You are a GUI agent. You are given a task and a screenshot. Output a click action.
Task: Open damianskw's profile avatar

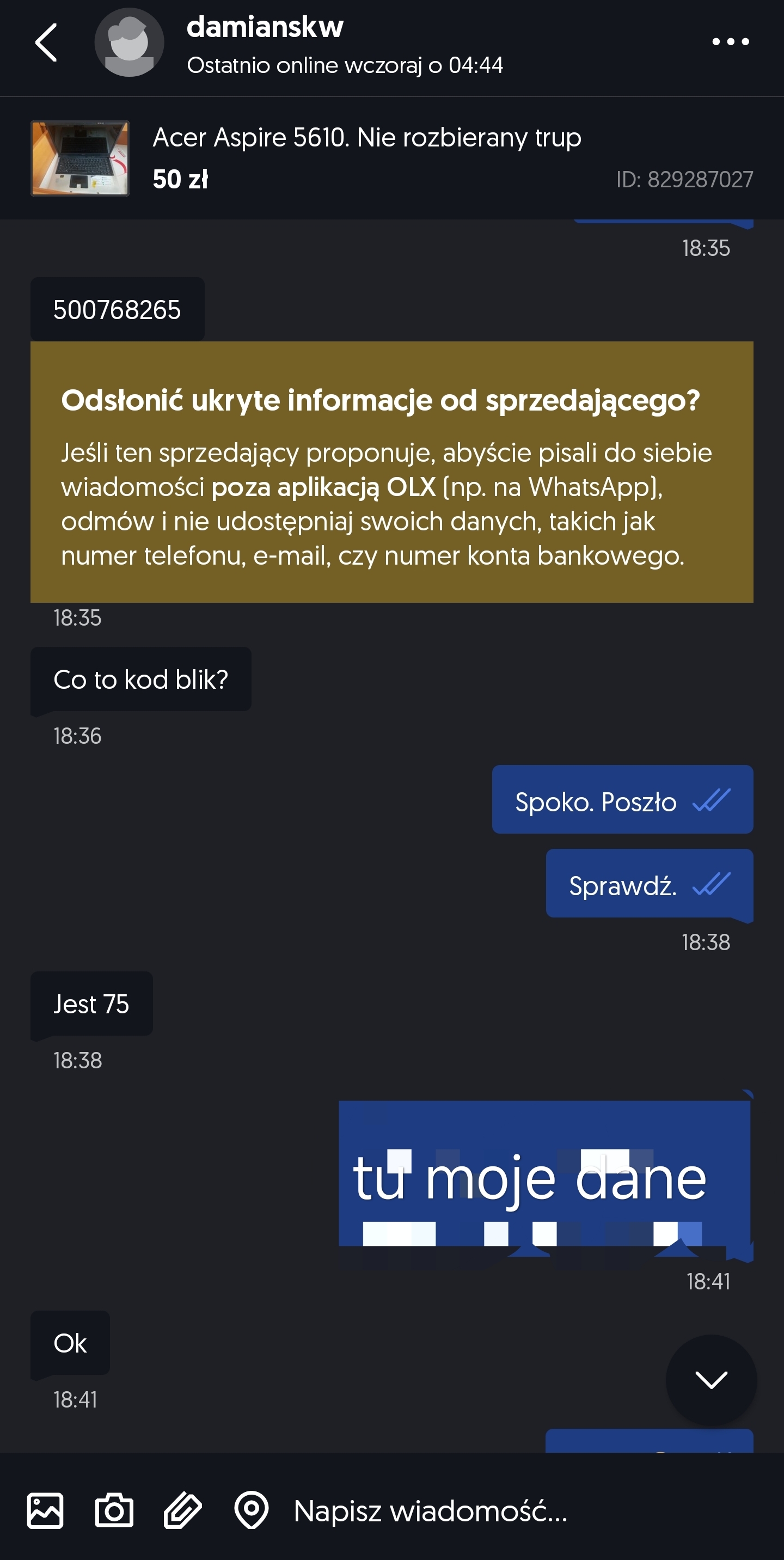coord(129,42)
